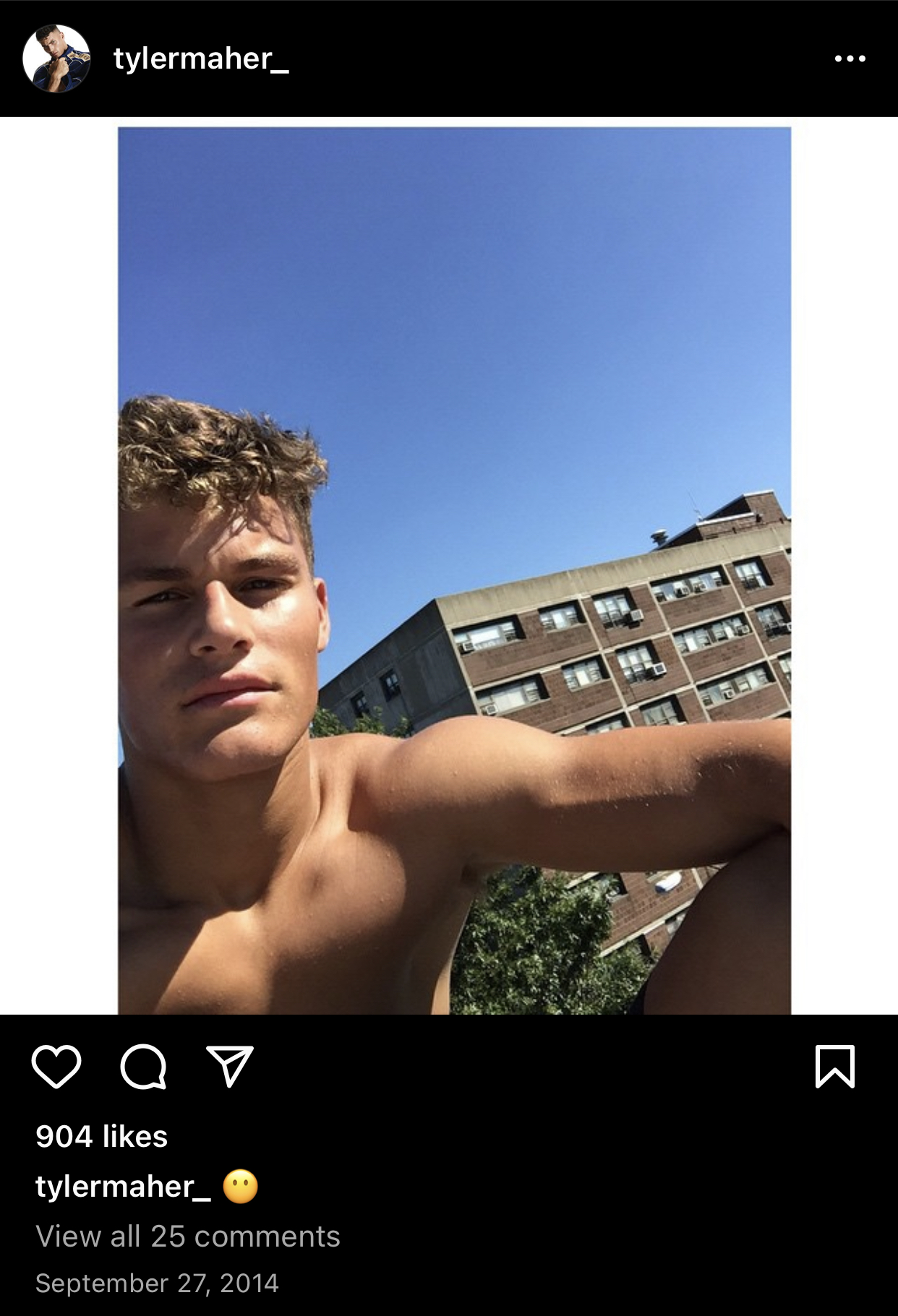The image size is (898, 1316).
Task: Open the comment bubble icon
Action: click(x=143, y=1066)
